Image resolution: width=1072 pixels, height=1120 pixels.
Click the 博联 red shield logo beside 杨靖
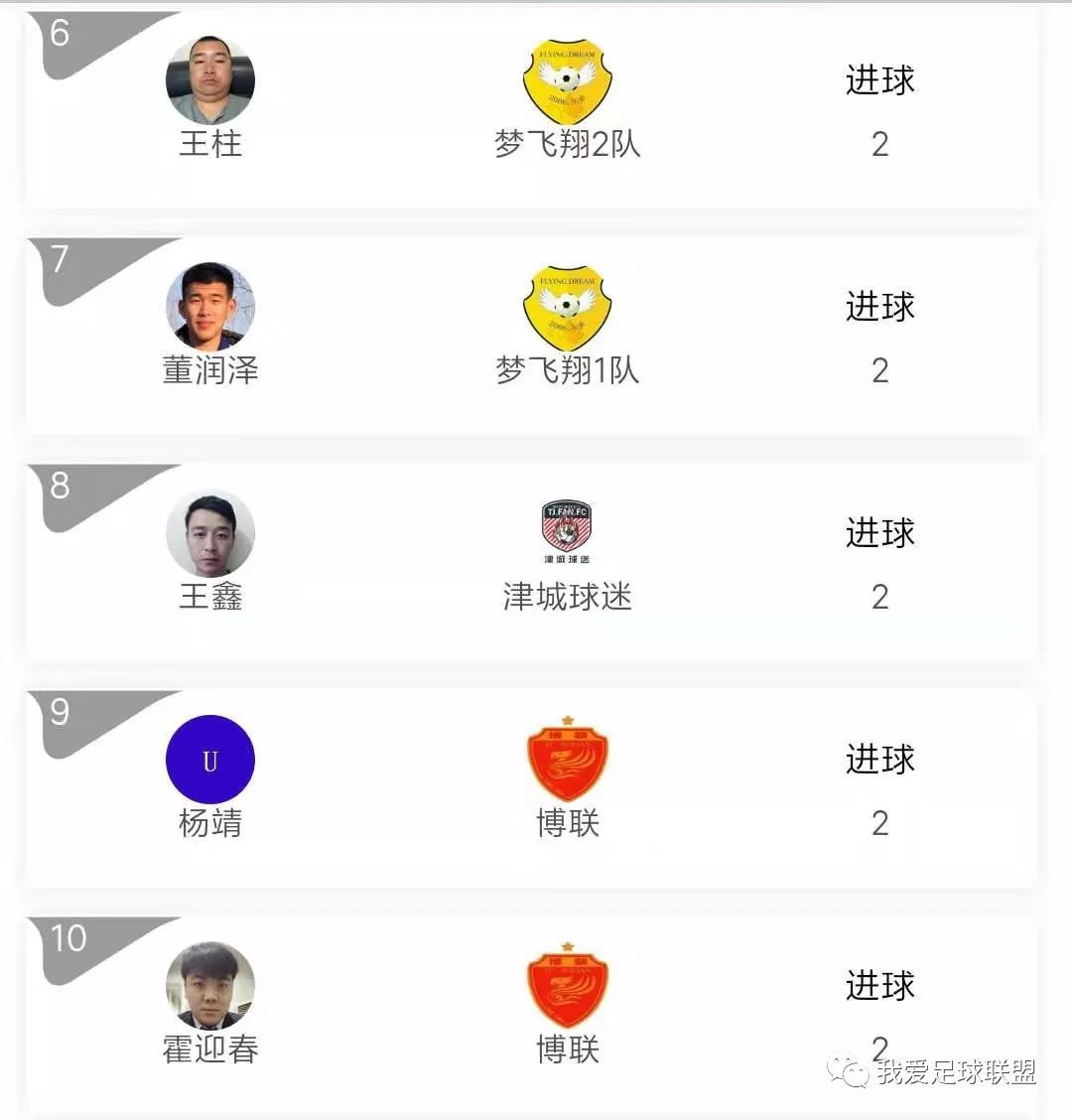tap(564, 760)
